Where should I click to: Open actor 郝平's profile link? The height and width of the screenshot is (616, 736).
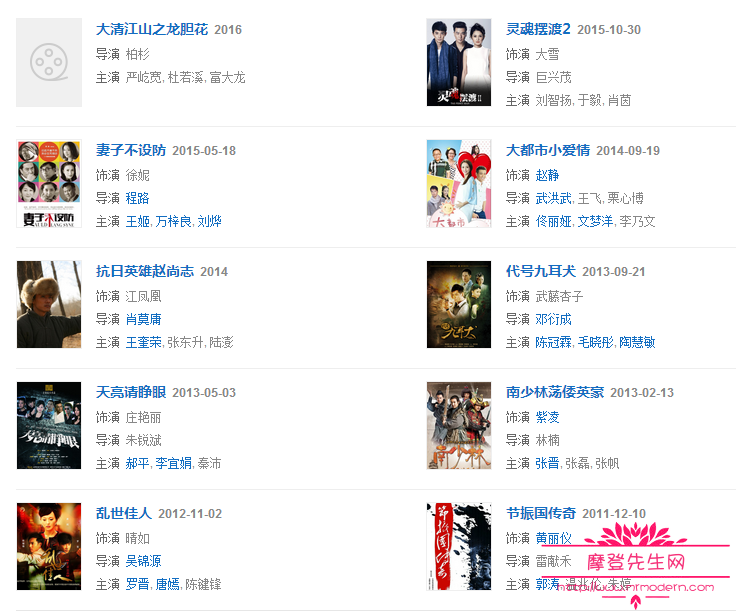(137, 464)
